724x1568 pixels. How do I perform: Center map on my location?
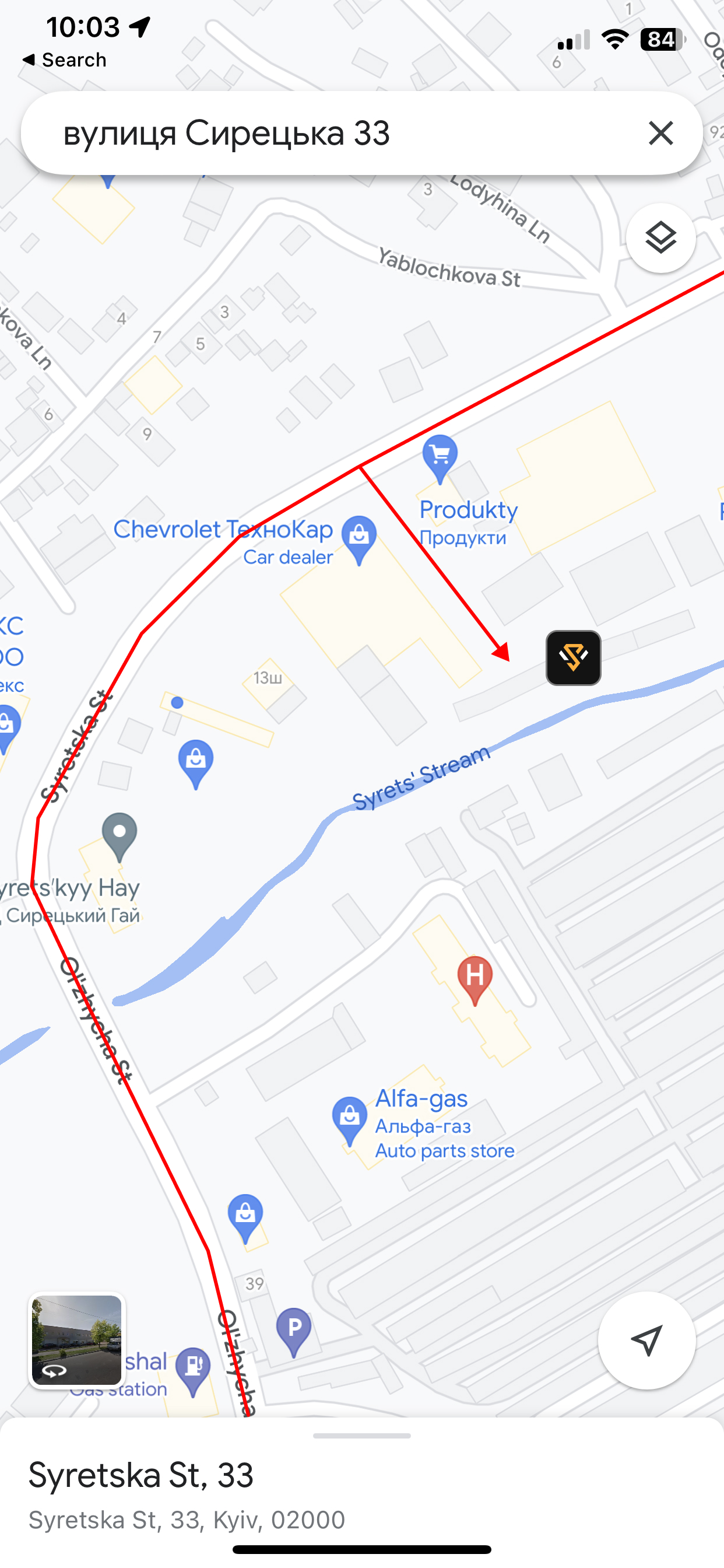(x=646, y=1340)
